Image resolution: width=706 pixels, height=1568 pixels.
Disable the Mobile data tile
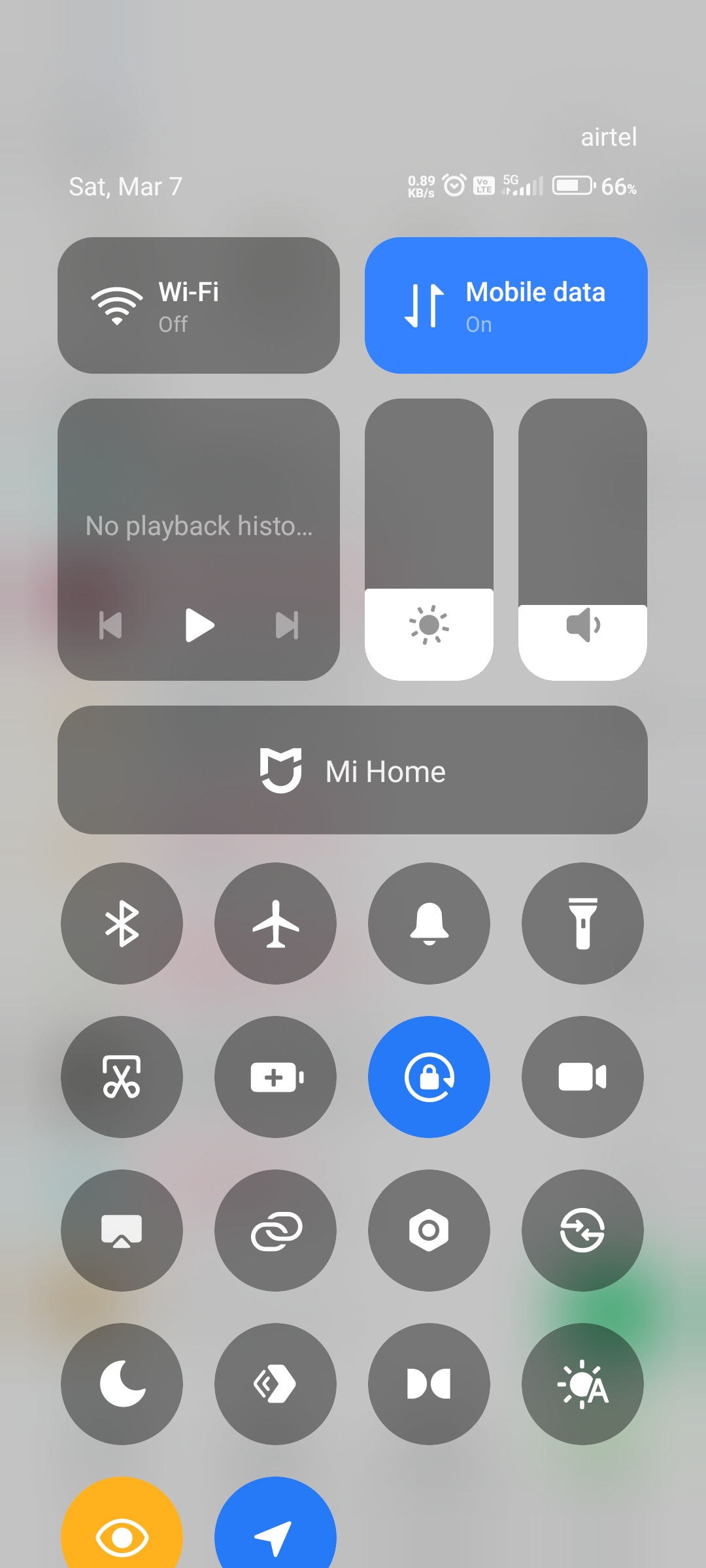(x=506, y=305)
